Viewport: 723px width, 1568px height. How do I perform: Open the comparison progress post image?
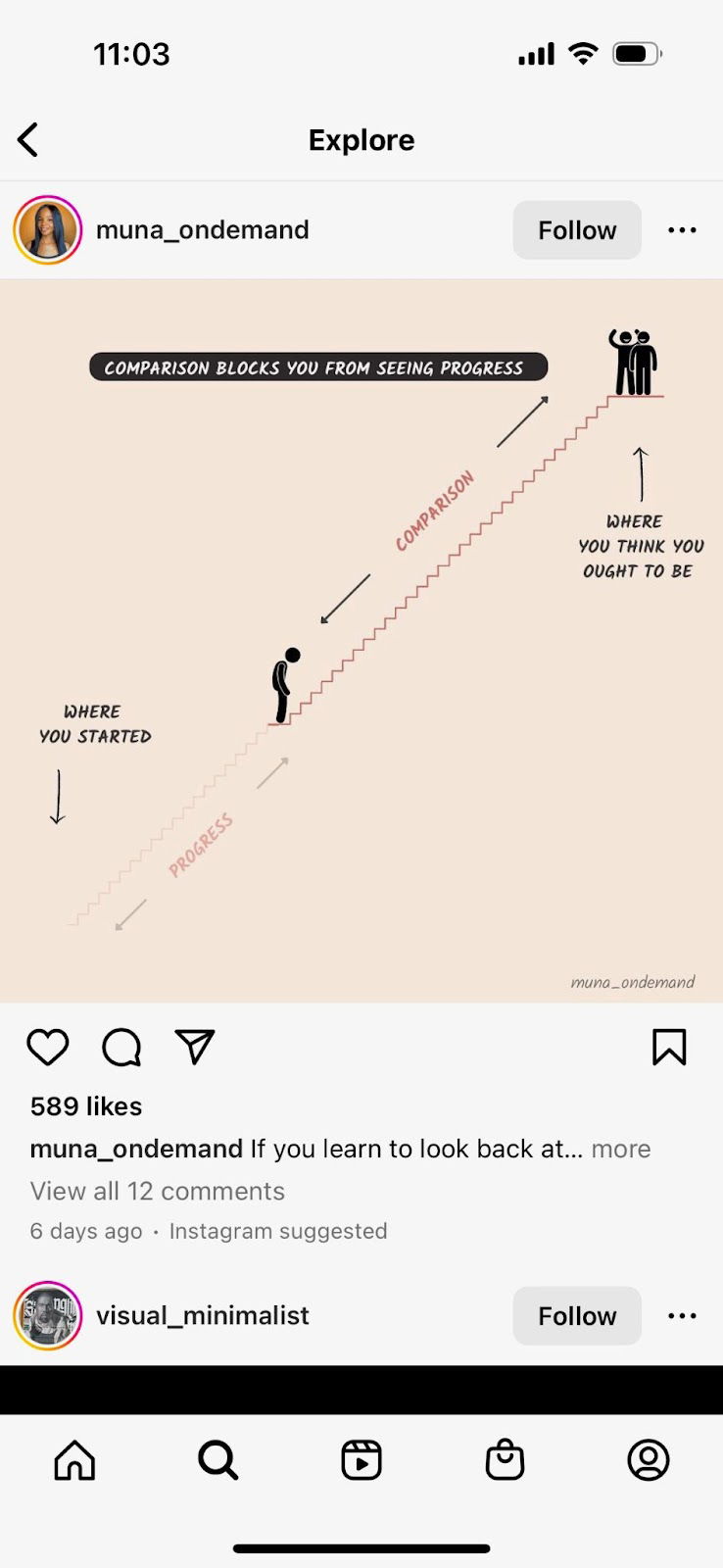[361, 641]
